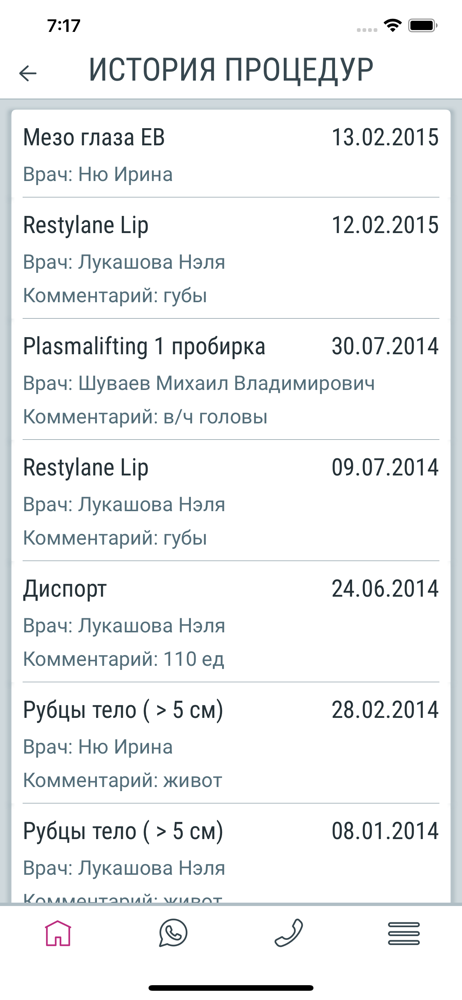Open the home tab
Image resolution: width=462 pixels, height=1000 pixels.
[x=58, y=934]
